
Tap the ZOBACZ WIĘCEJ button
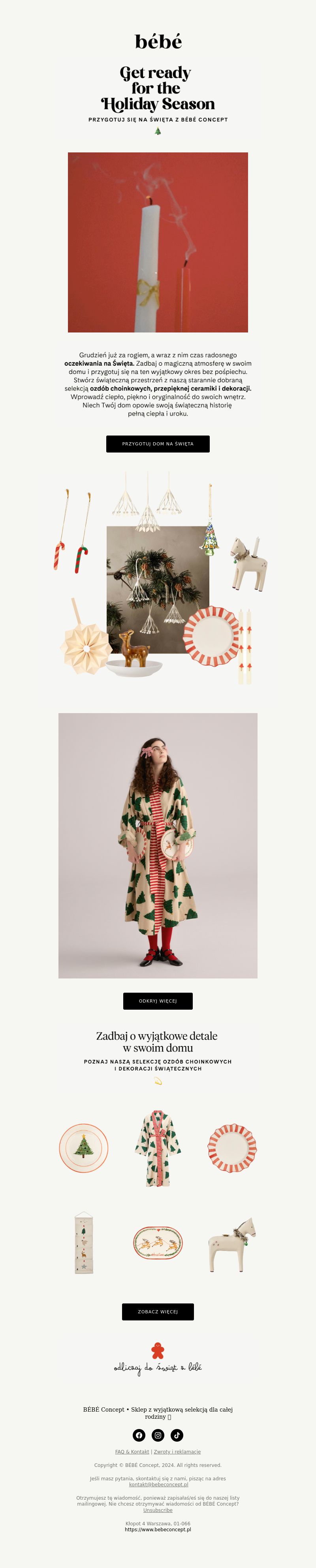click(x=158, y=1312)
